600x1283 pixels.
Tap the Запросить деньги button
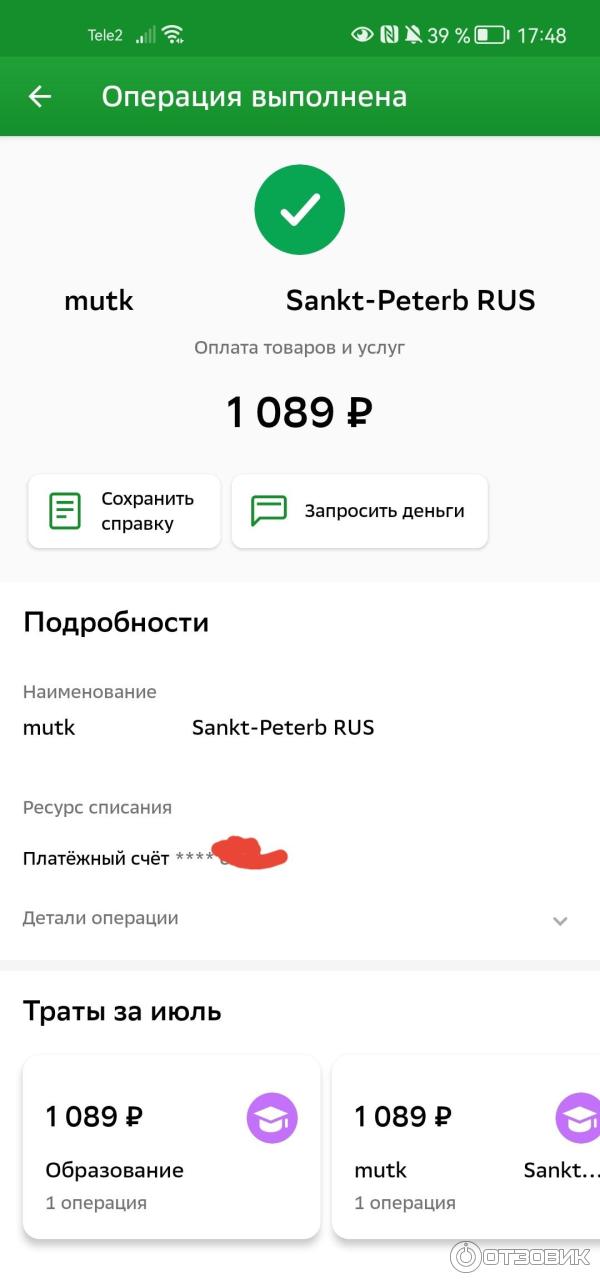tap(360, 511)
